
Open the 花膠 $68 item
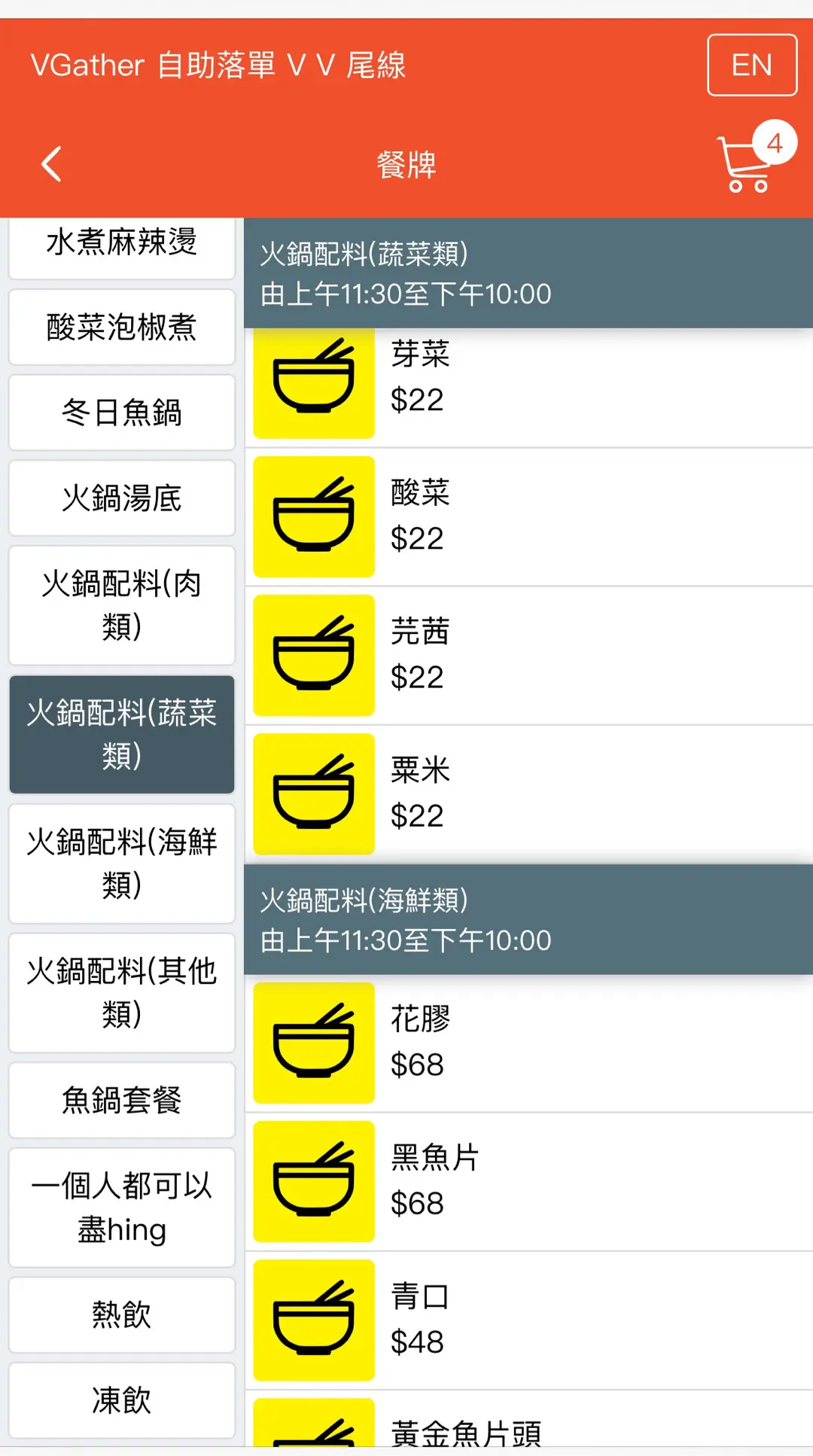[x=528, y=1043]
